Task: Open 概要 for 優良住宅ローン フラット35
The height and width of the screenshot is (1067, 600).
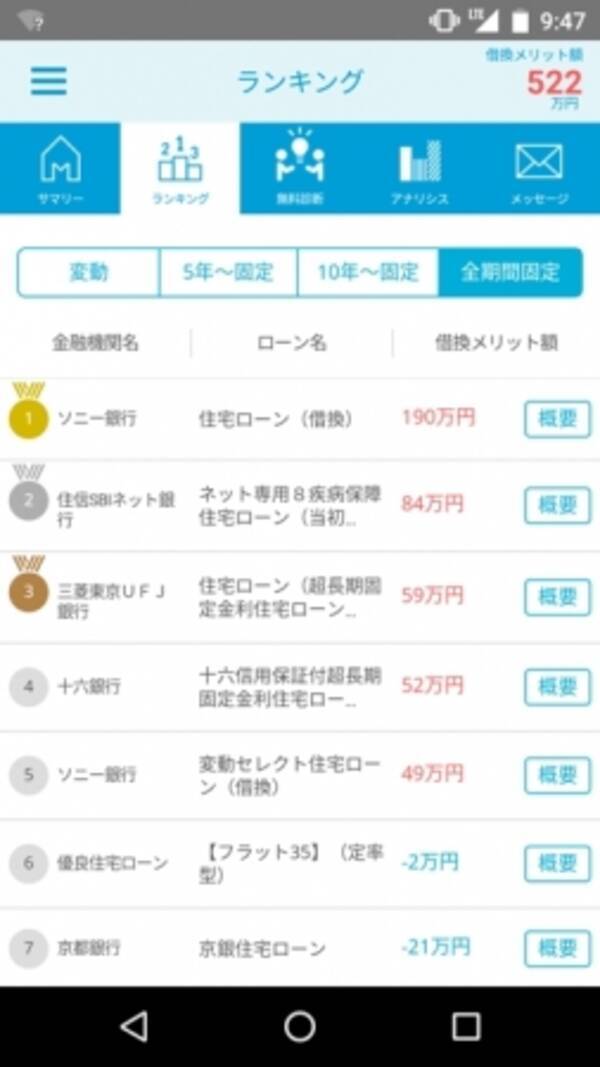Action: [557, 862]
